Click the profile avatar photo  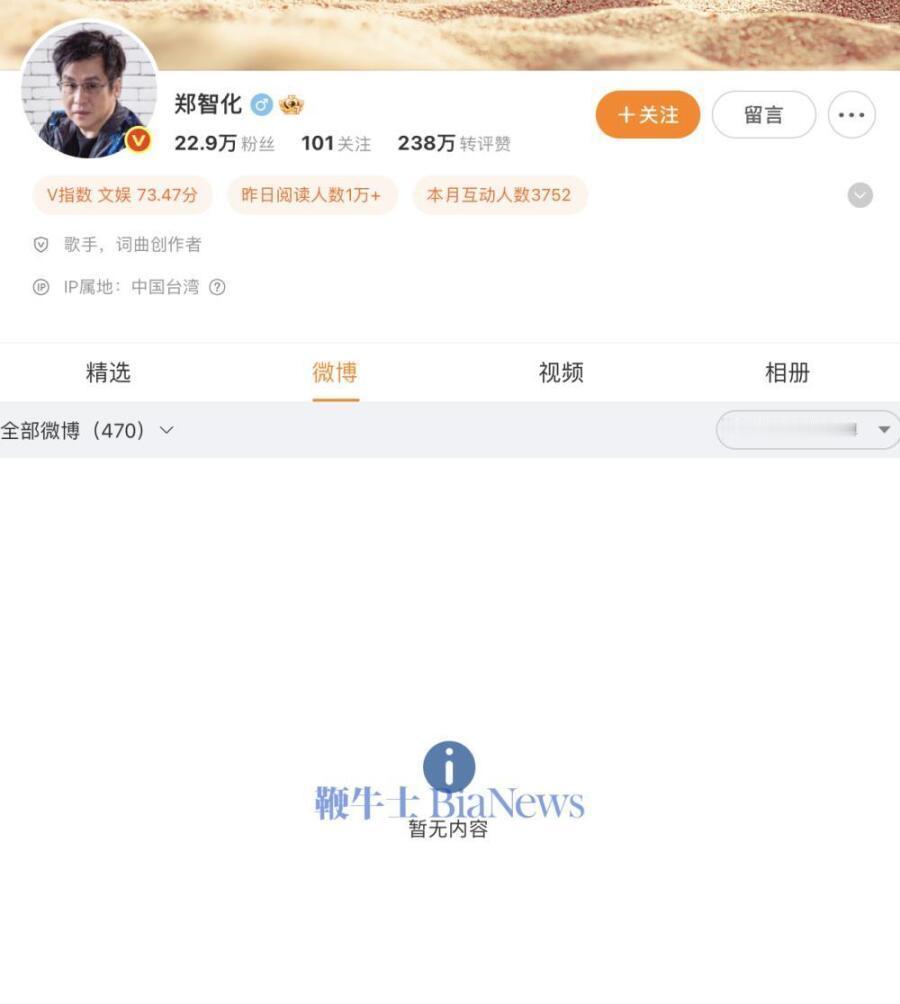(x=88, y=90)
